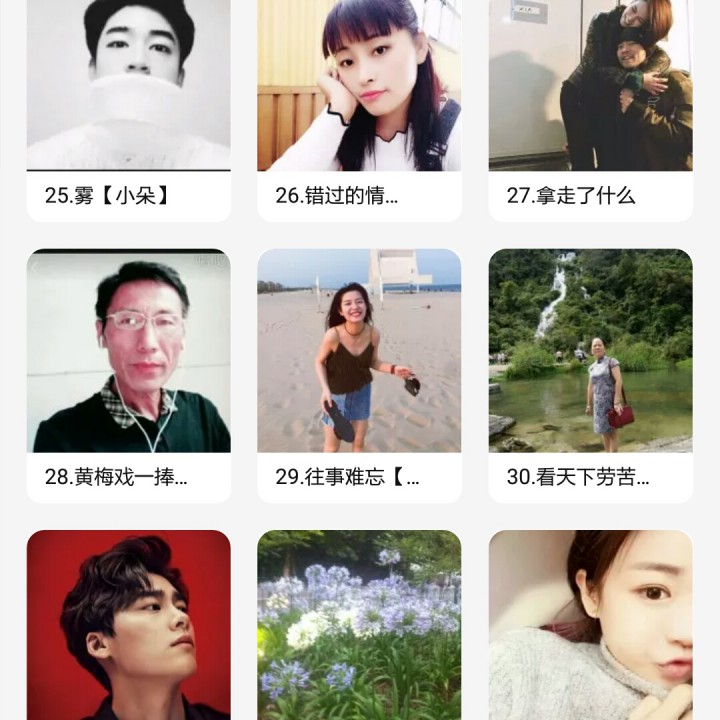Select the 27.拿走了什么 card

pyautogui.click(x=591, y=111)
